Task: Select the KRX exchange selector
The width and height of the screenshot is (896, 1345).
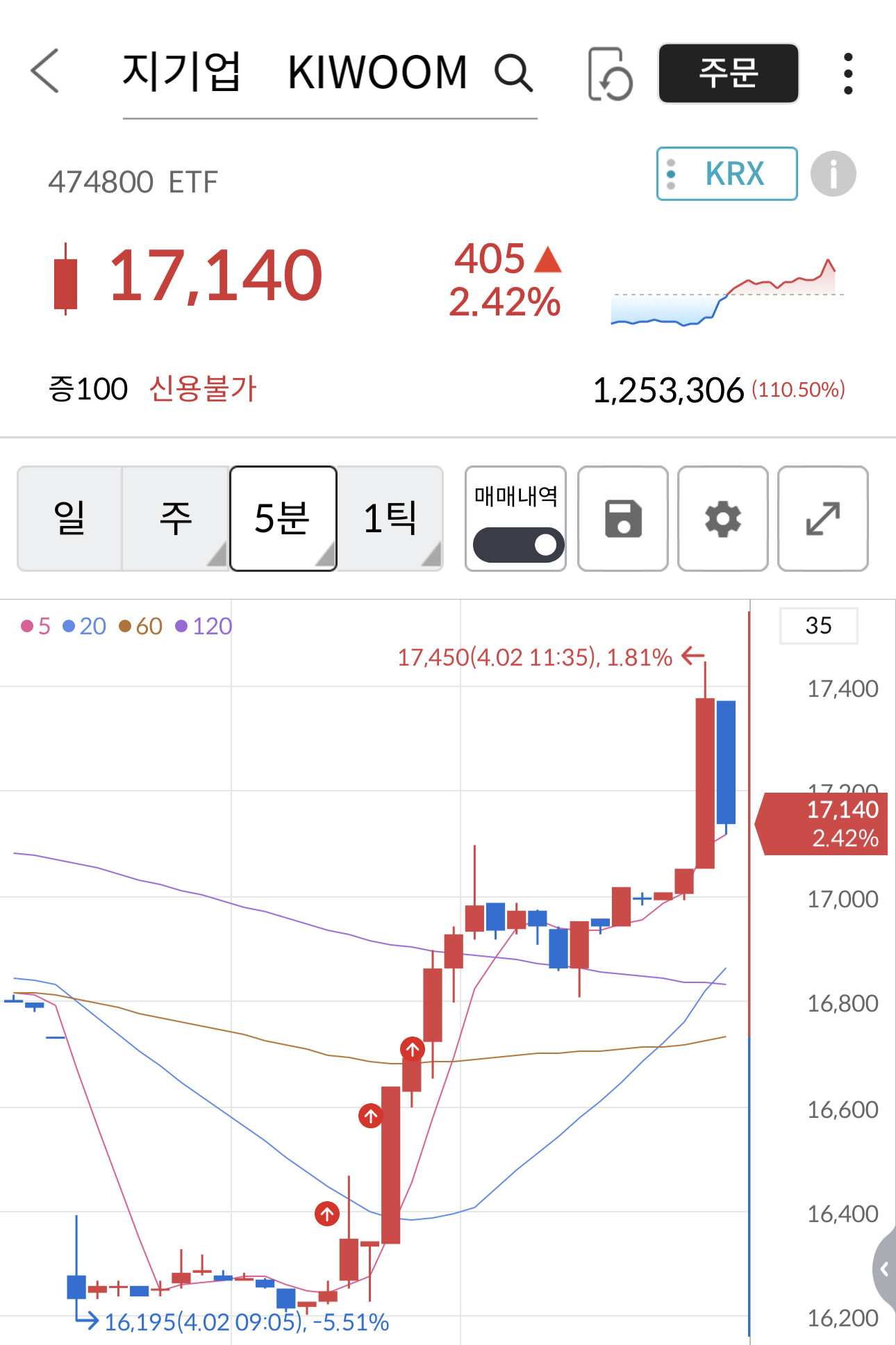Action: point(727,174)
